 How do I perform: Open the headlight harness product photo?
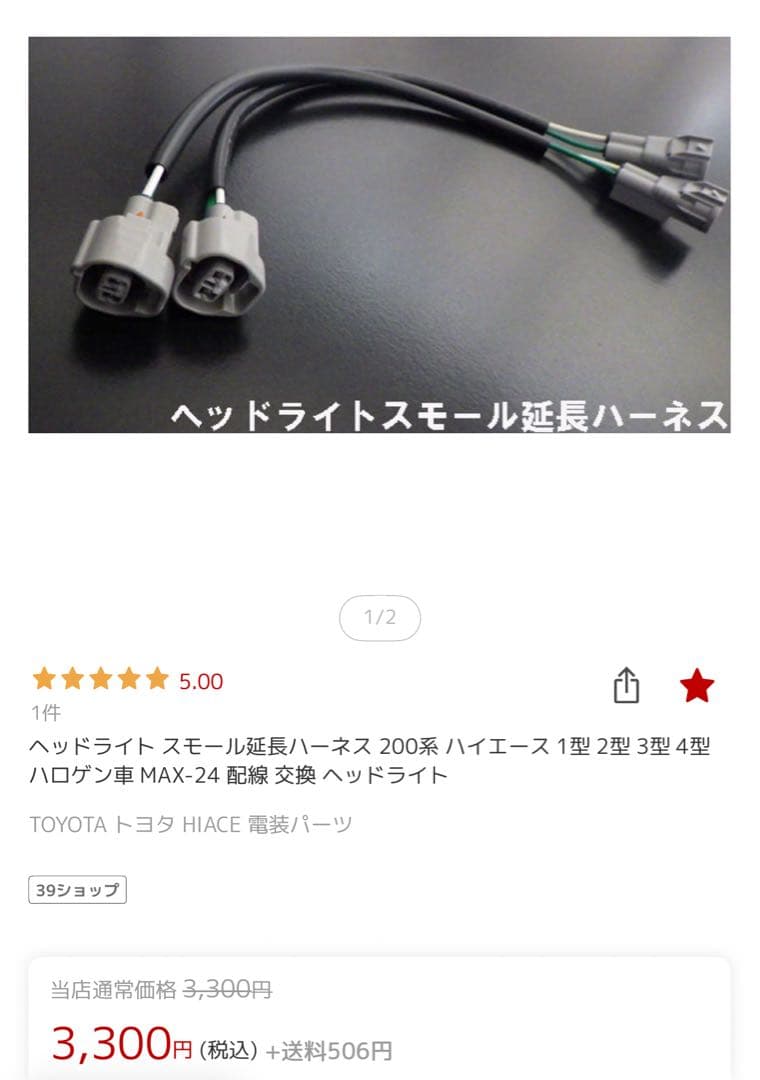pyautogui.click(x=379, y=235)
